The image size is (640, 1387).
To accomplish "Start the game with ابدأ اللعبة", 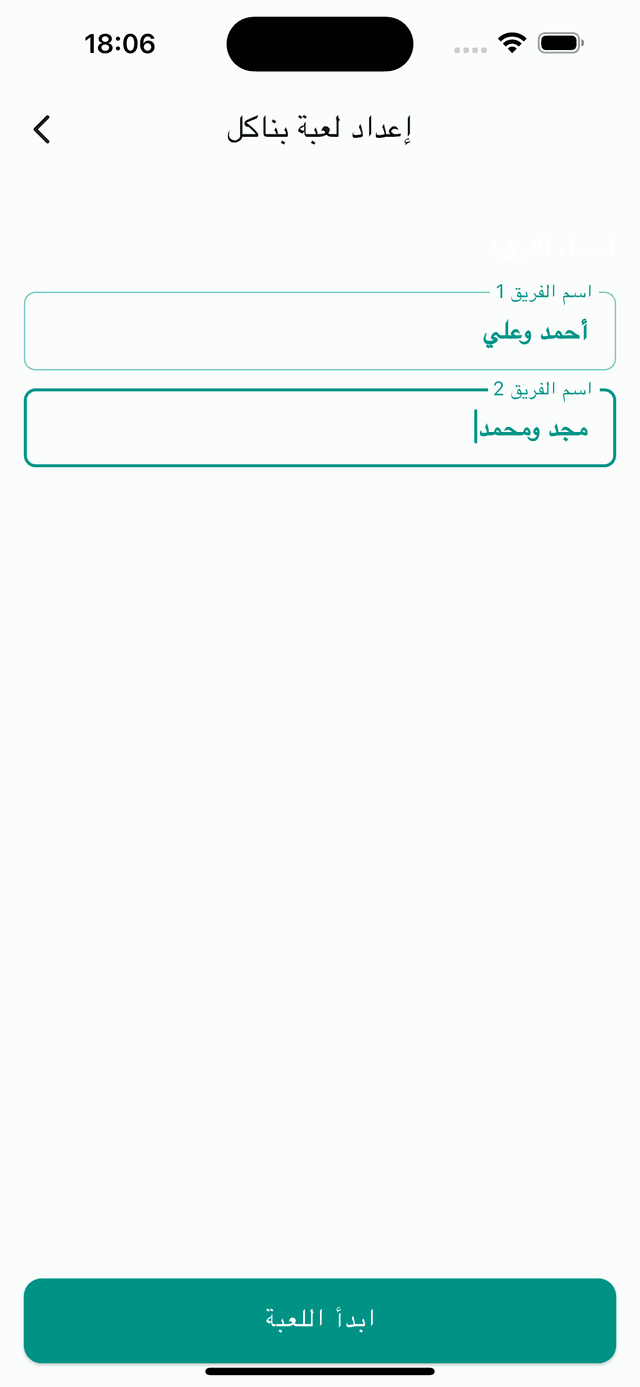I will click(320, 1320).
